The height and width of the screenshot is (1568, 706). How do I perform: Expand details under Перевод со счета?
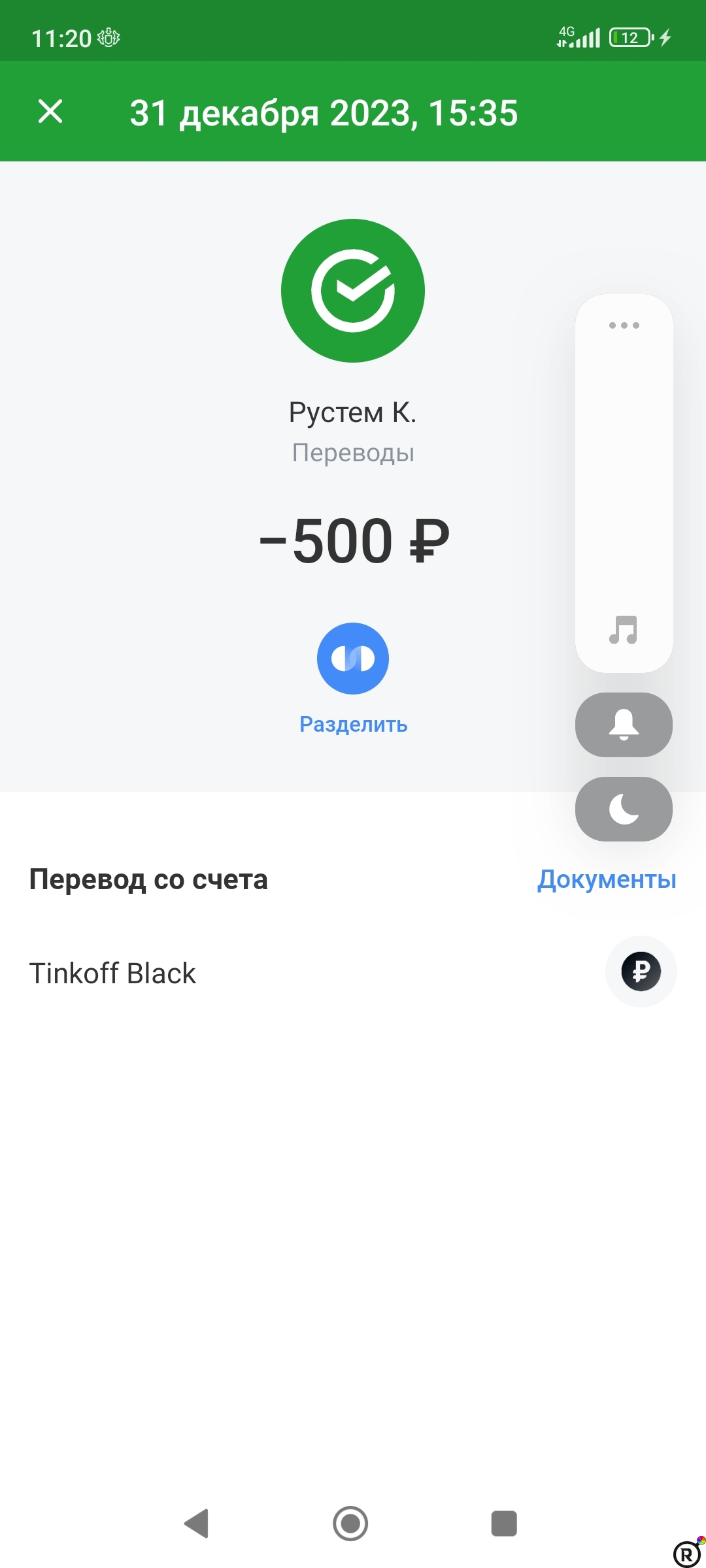(148, 879)
